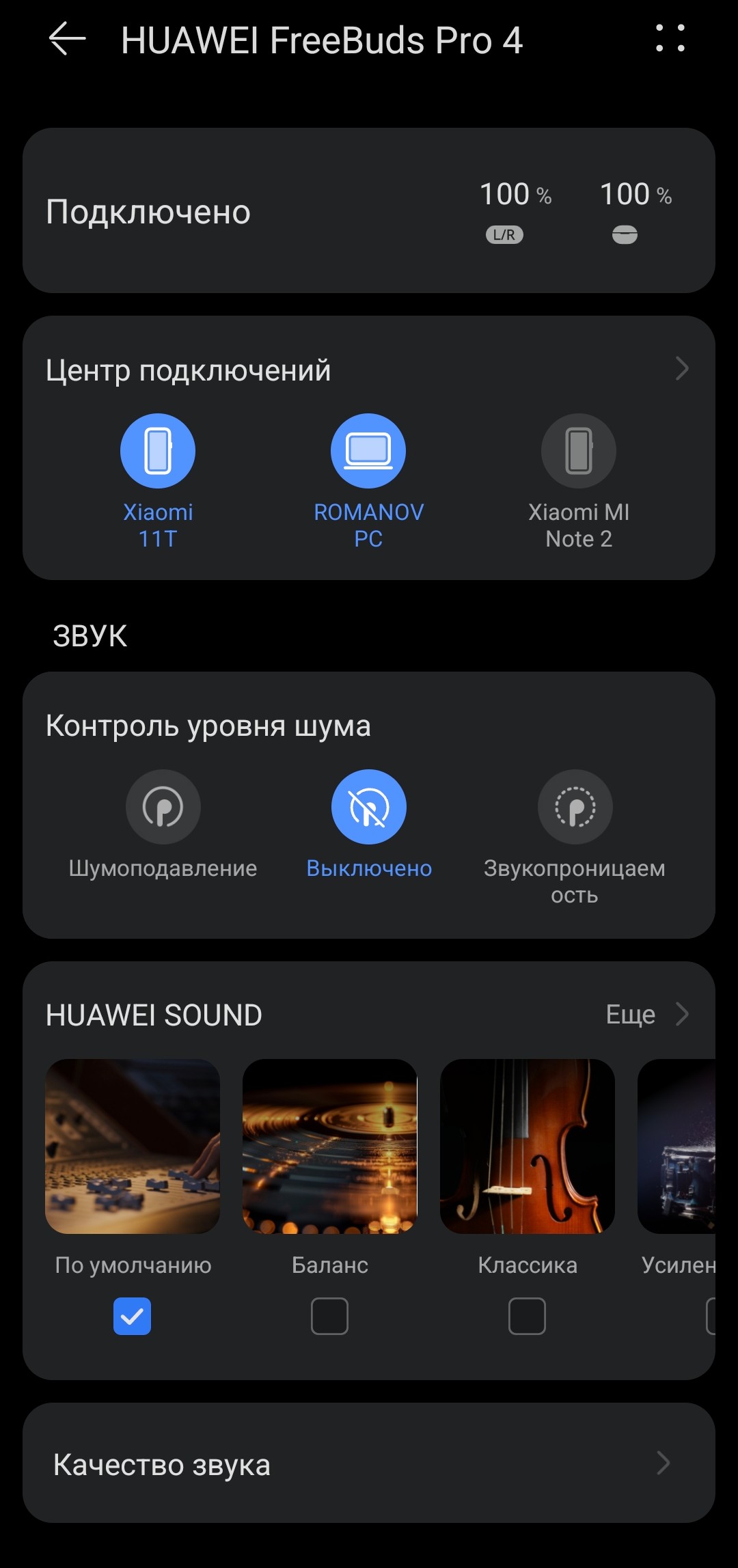This screenshot has height=1568, width=738.
Task: Tap the По умолчанию sound preset image
Action: (133, 1146)
